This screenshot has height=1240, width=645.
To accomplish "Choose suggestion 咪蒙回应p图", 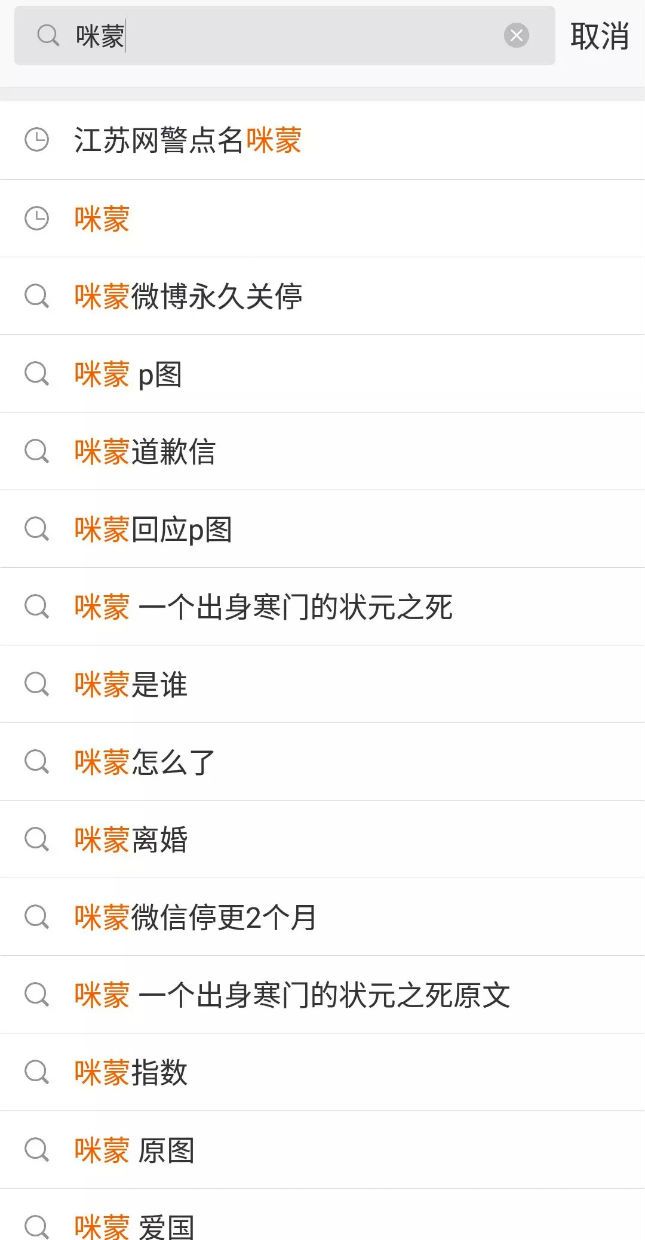I will click(322, 529).
